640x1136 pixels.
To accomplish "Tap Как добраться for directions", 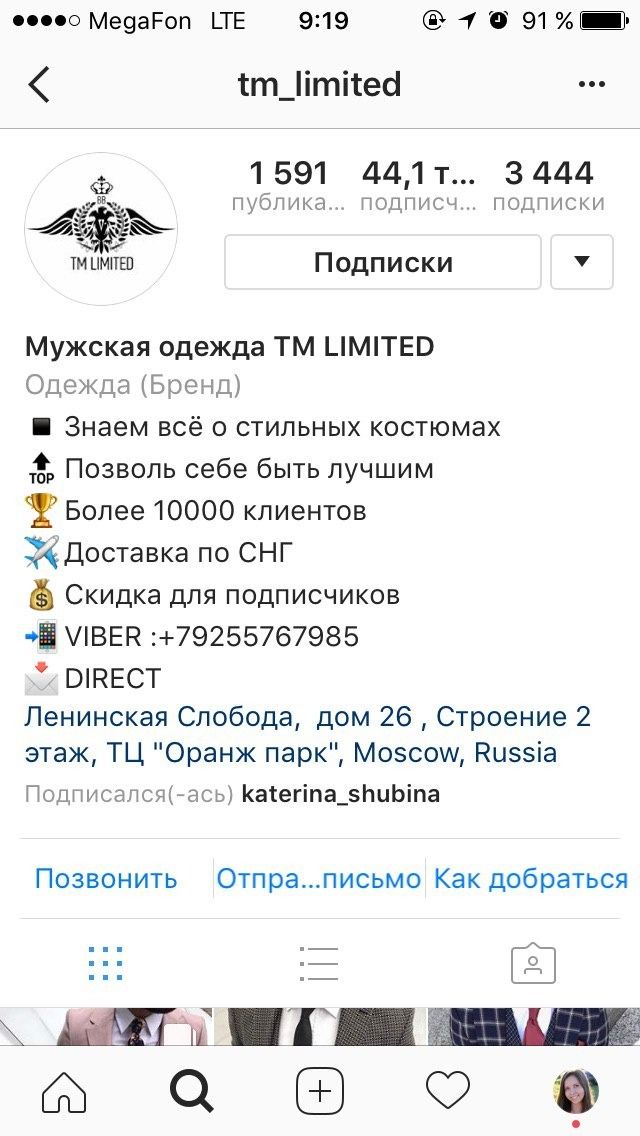I will pos(530,879).
